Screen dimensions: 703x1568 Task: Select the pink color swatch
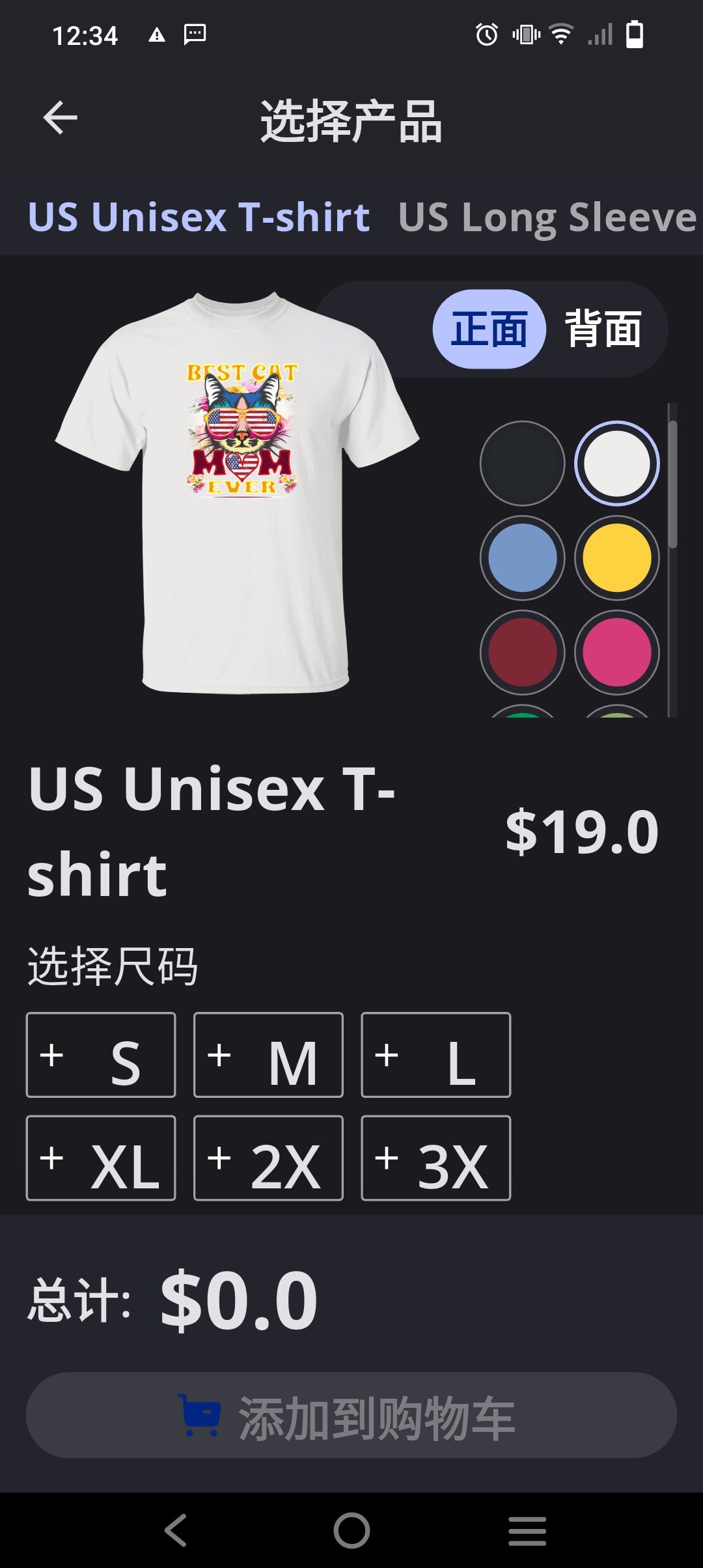(616, 652)
